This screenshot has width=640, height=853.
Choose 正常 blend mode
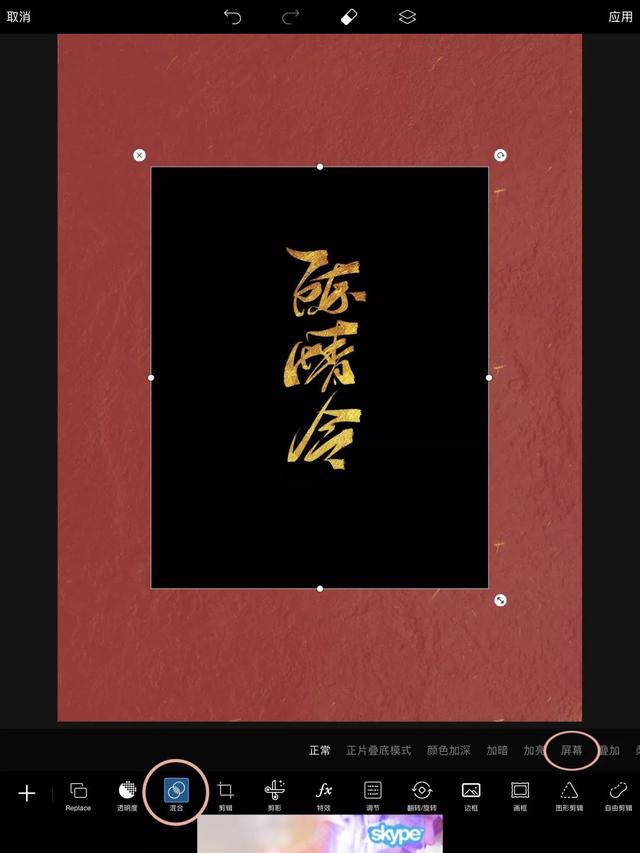[320, 750]
